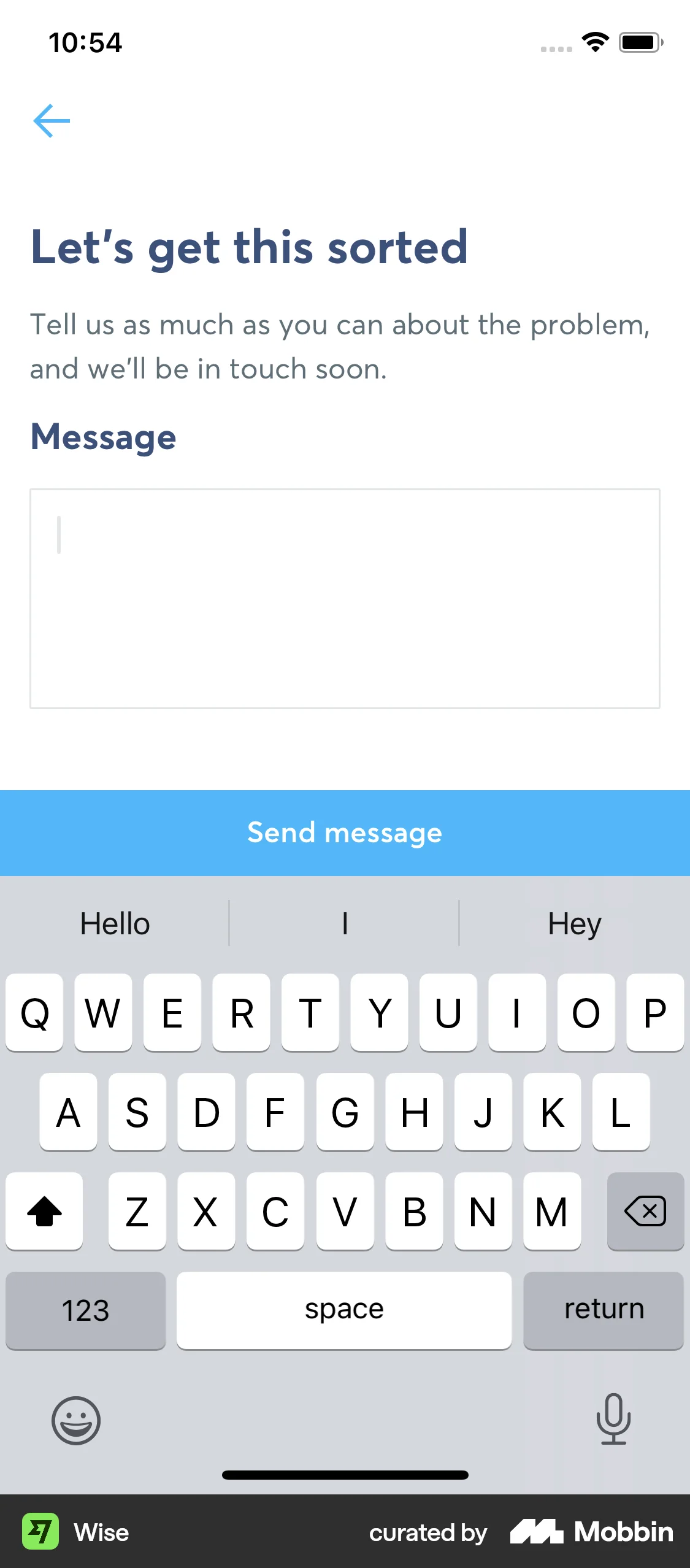The image size is (690, 1568).
Task: Select the 'I' predictive suggestion
Action: (x=344, y=923)
